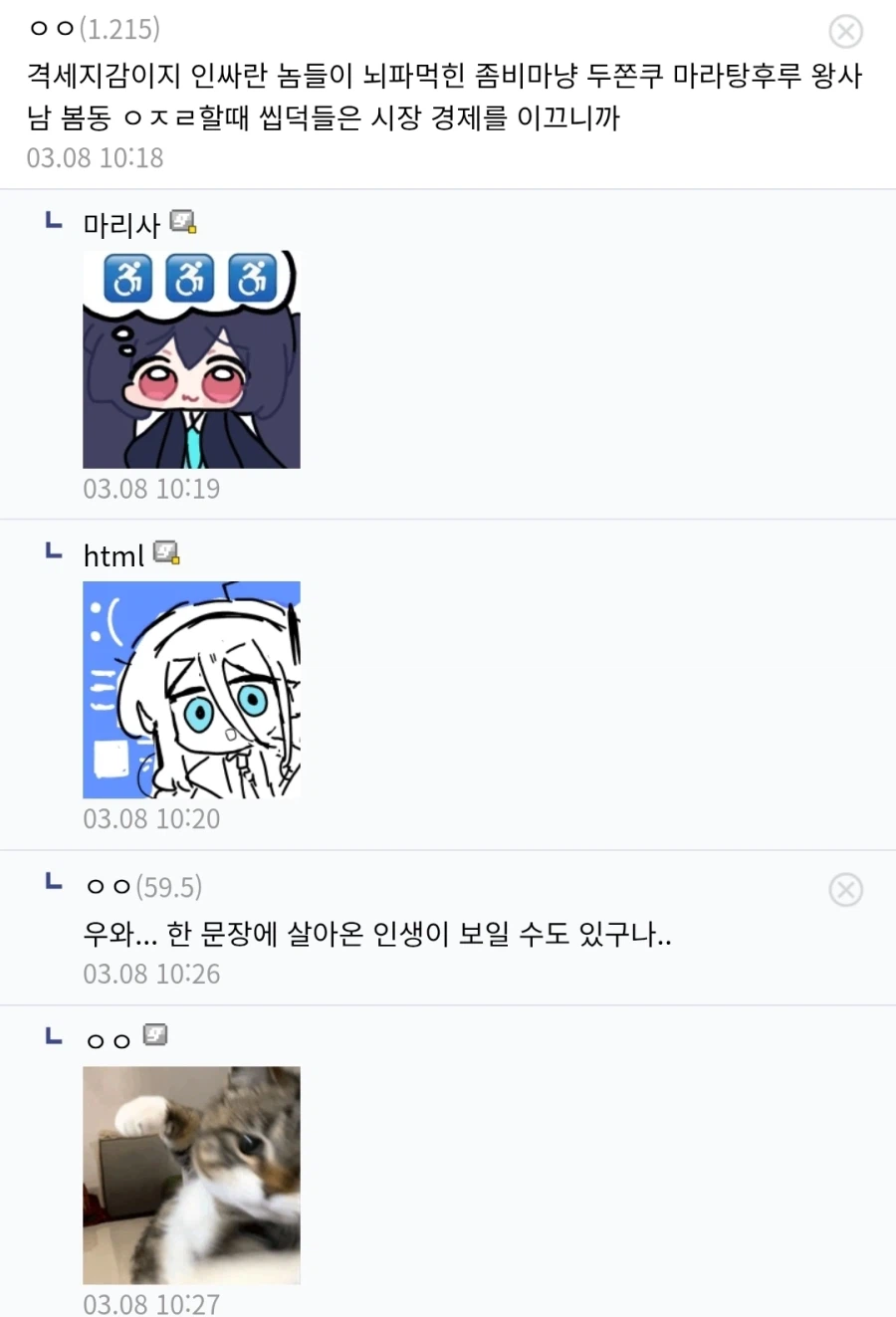View the blue sketch image under html's comment
Image resolution: width=896 pixels, height=1317 pixels.
point(191,690)
